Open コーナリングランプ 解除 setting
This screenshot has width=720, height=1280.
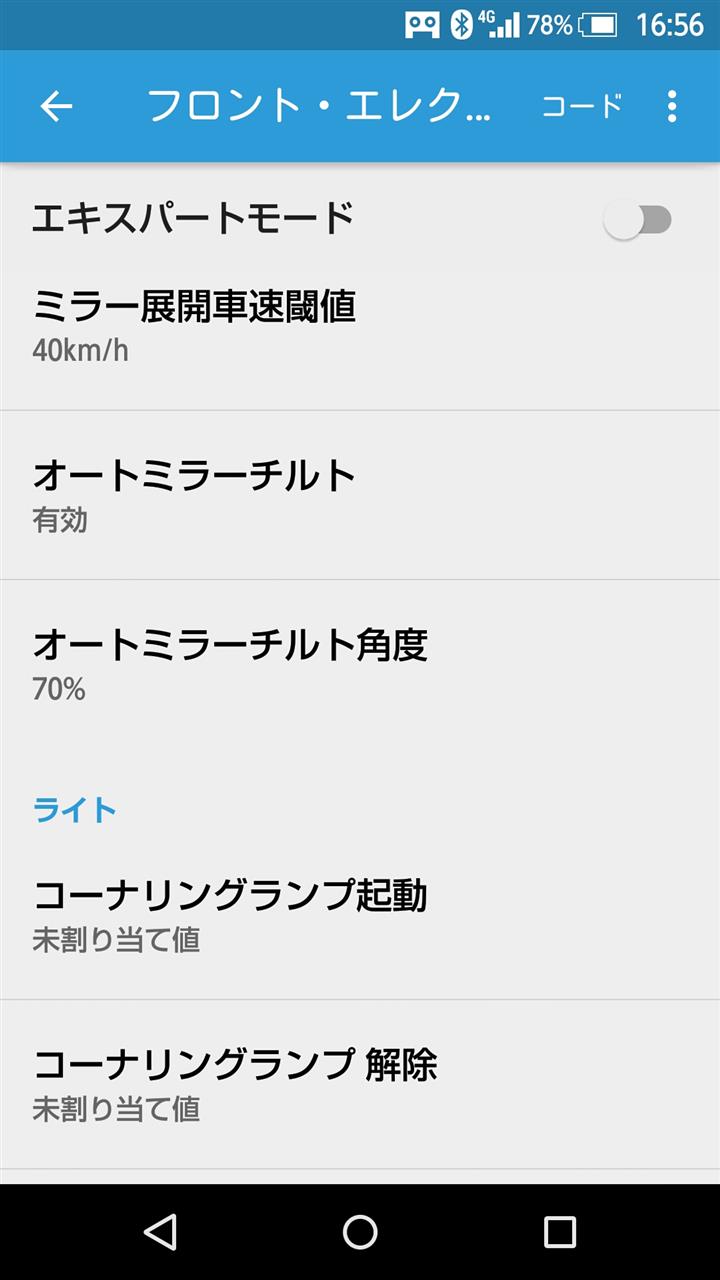360,1084
